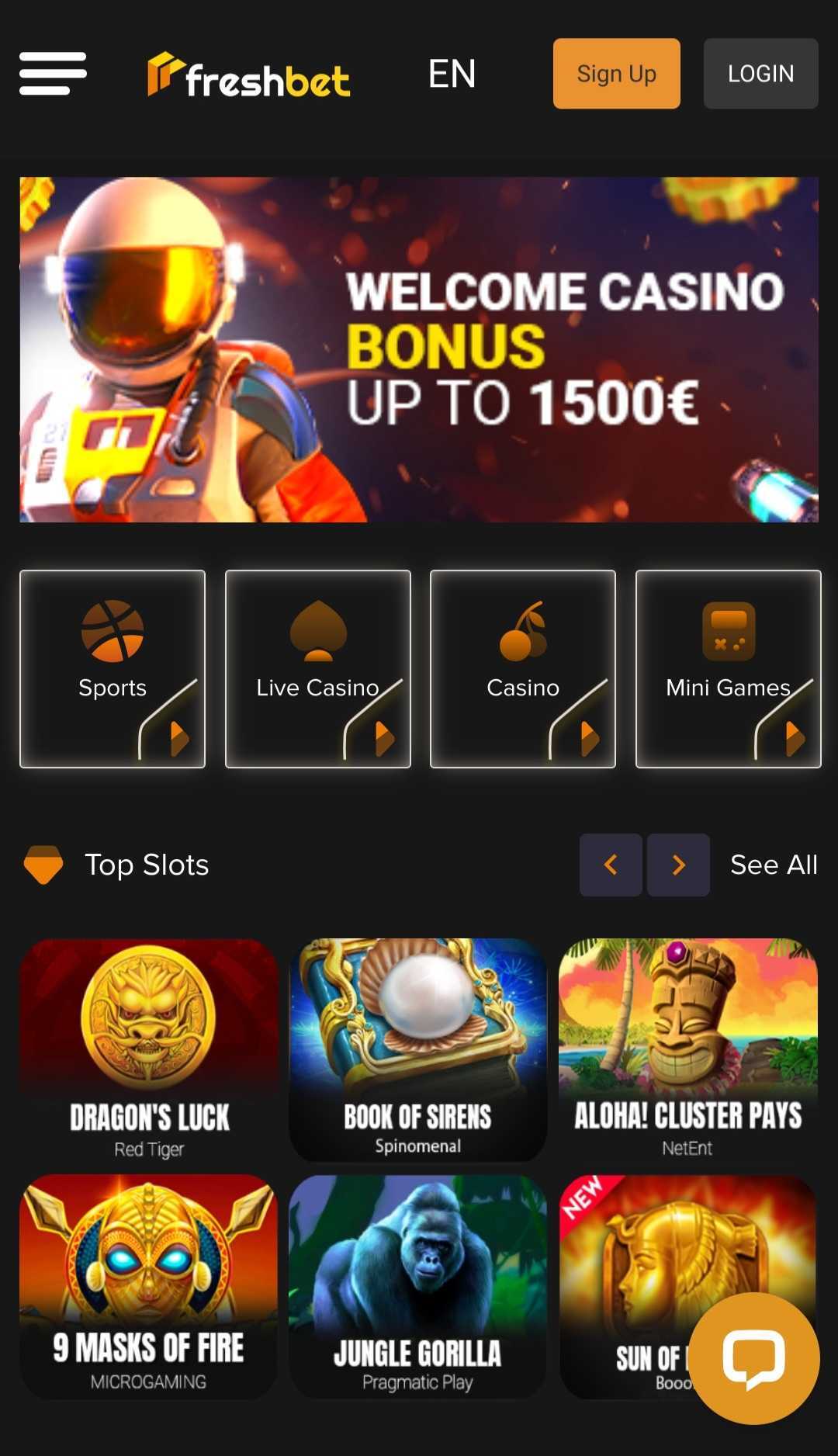This screenshot has height=1456, width=838.
Task: Show previous Top Slots
Action: tap(611, 865)
